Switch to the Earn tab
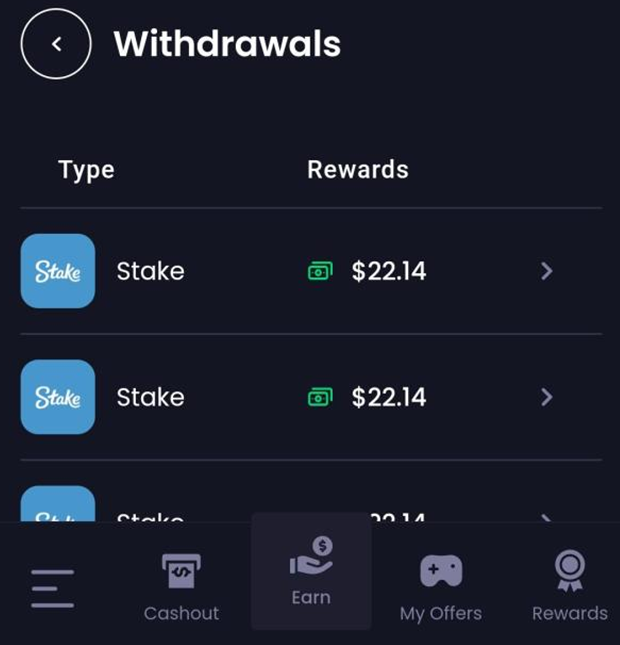Screen dimensions: 620x645 [311, 572]
